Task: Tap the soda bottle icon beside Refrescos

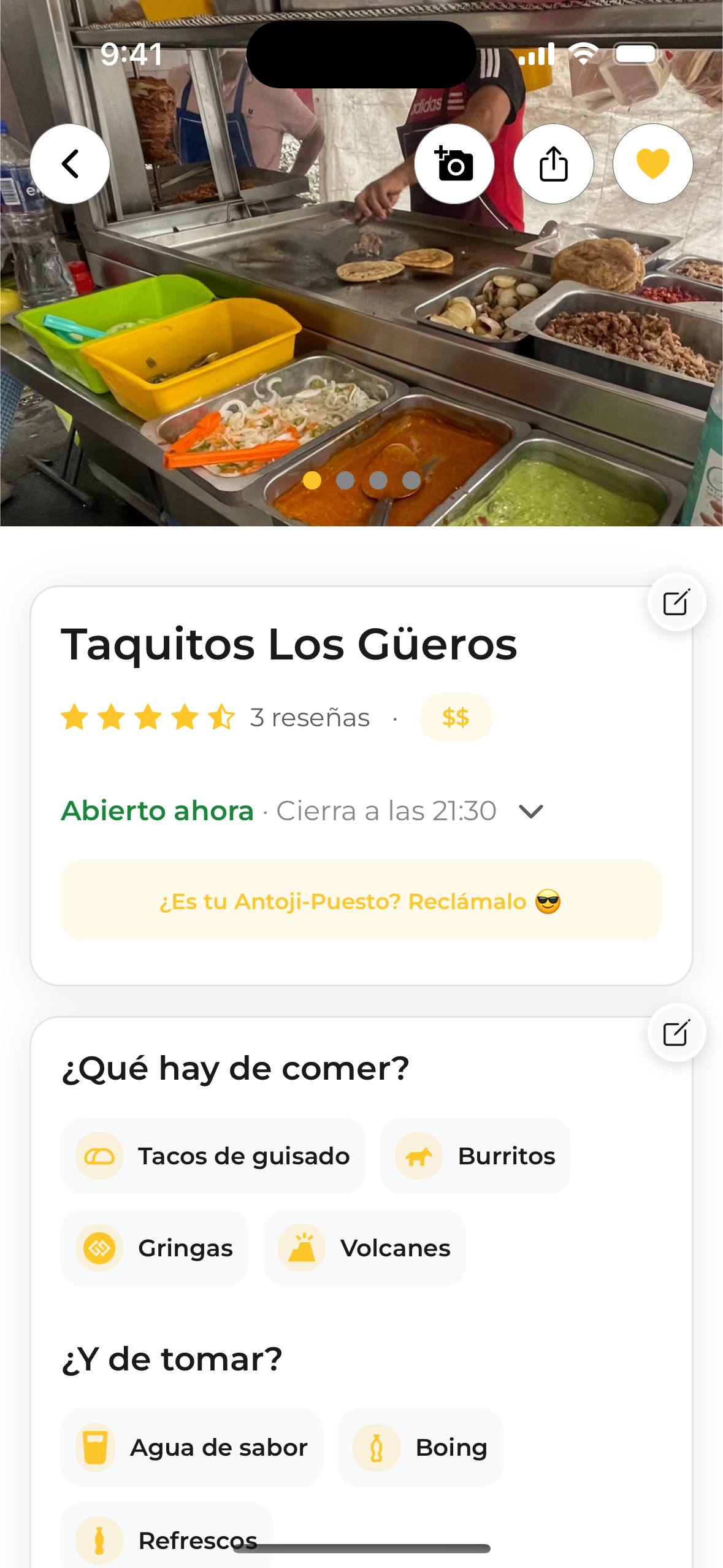Action: click(98, 1540)
